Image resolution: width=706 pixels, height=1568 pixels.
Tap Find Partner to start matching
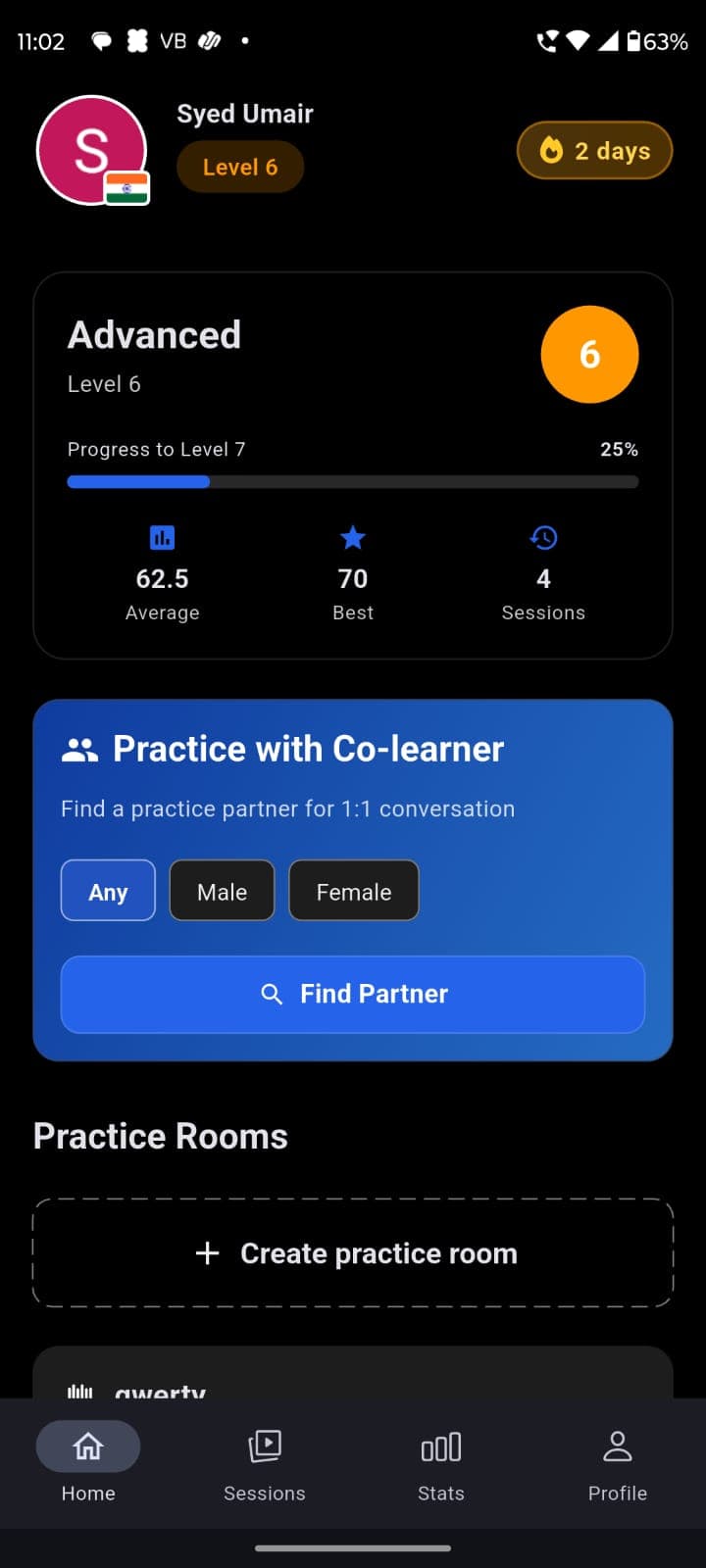[353, 994]
